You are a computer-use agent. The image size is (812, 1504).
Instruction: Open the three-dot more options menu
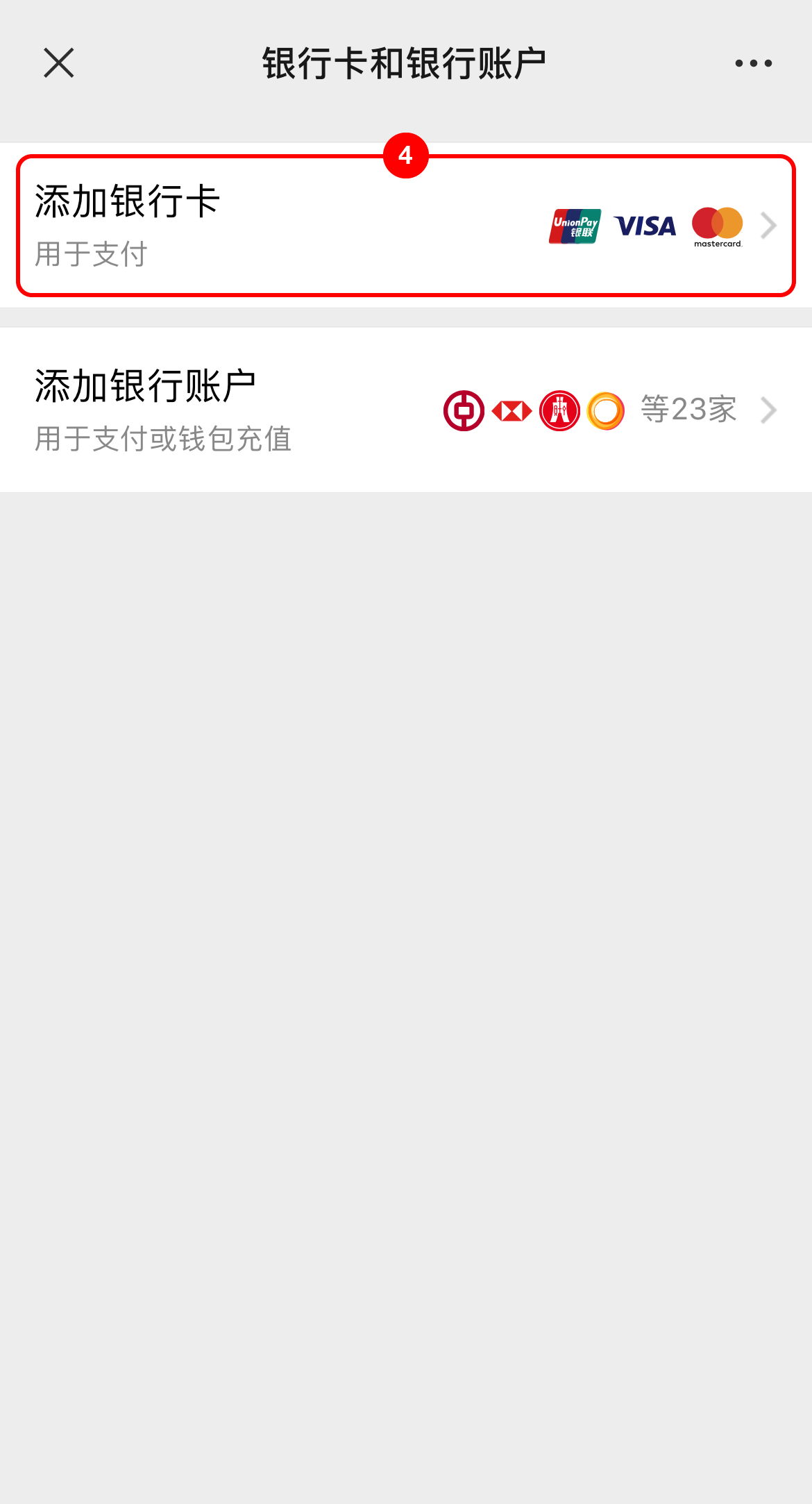[753, 63]
